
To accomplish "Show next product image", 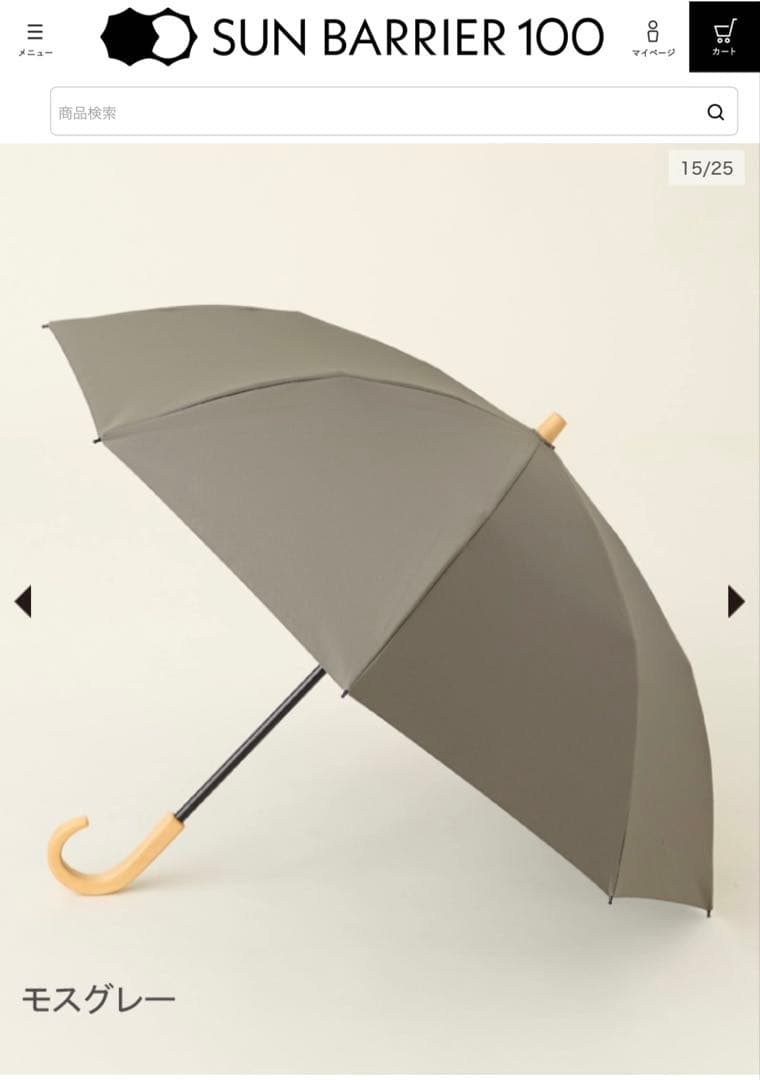I will tap(736, 601).
